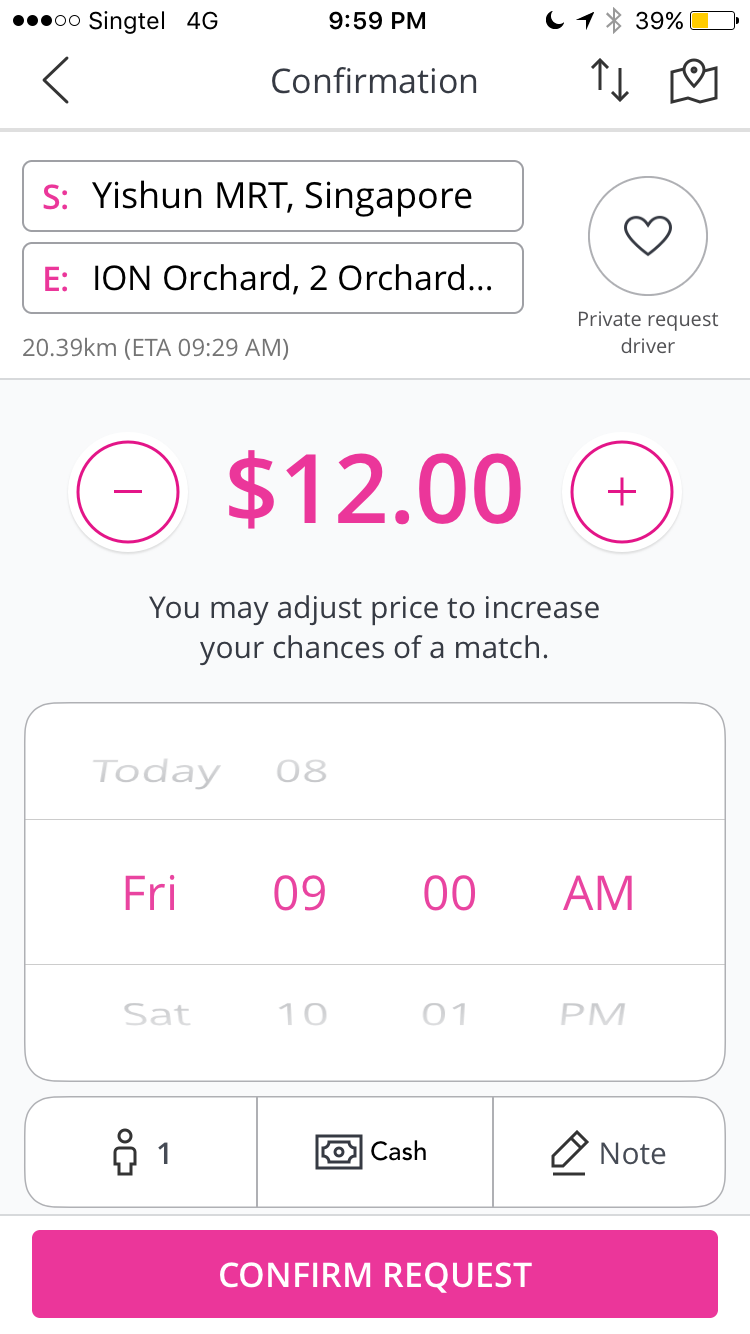This screenshot has height=1334, width=750.
Task: Select a private request driver
Action: (648, 236)
